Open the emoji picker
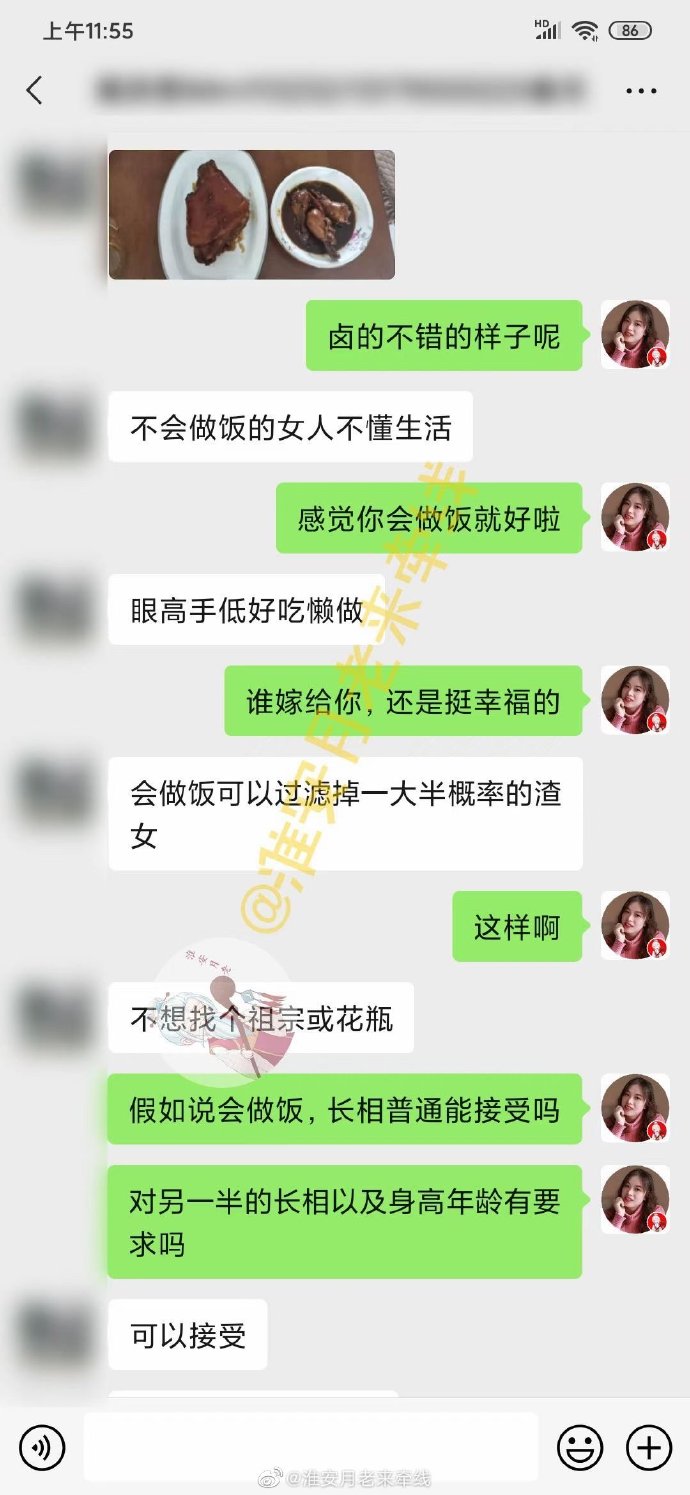The height and width of the screenshot is (1495, 690). [x=580, y=1447]
